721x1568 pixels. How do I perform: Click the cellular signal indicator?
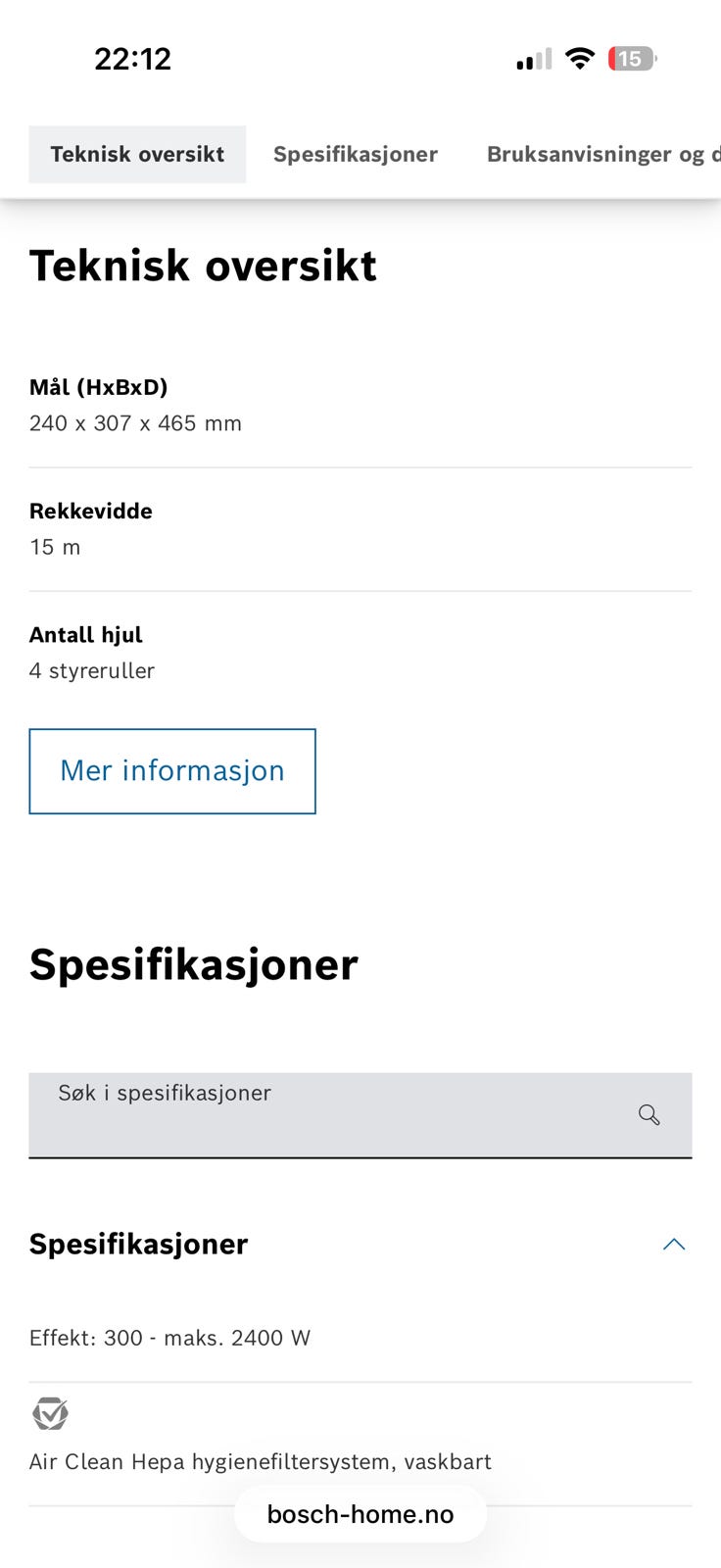tap(531, 58)
